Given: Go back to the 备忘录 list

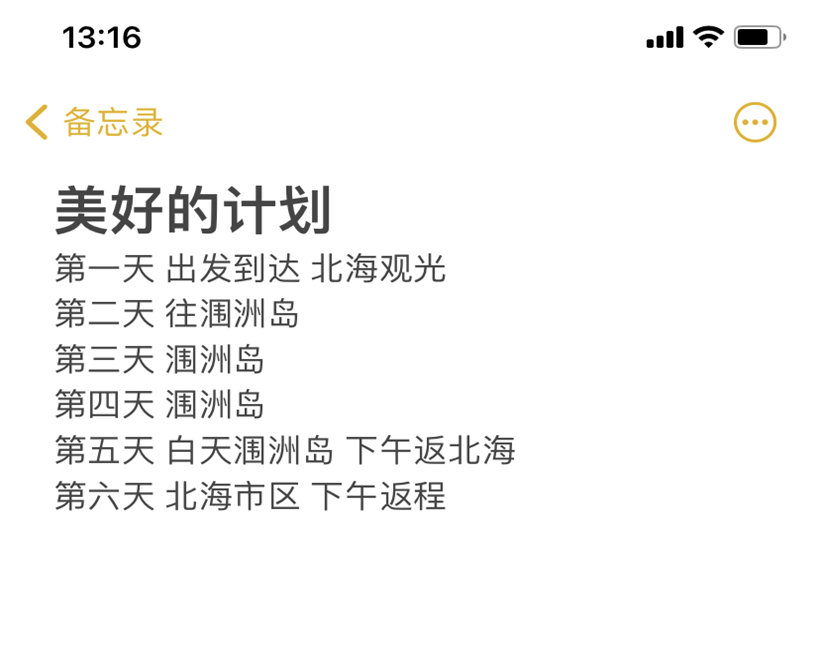Looking at the screenshot, I should 94,123.
